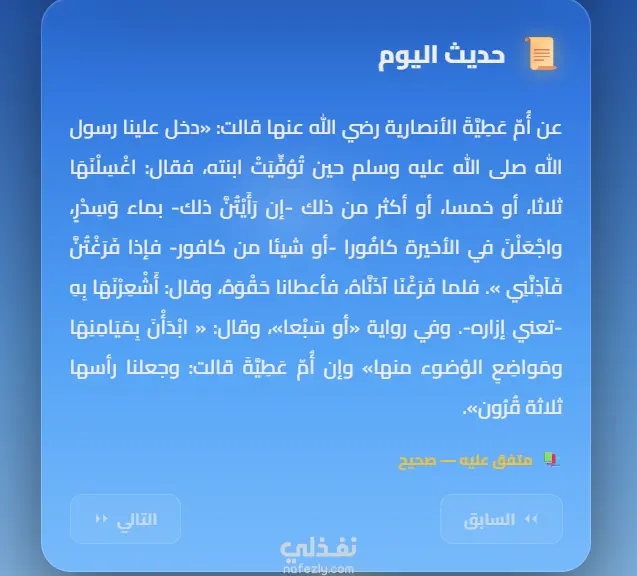Go back to the previous hadith (السابق)
Image resolution: width=637 pixels, height=576 pixels.
tap(503, 519)
